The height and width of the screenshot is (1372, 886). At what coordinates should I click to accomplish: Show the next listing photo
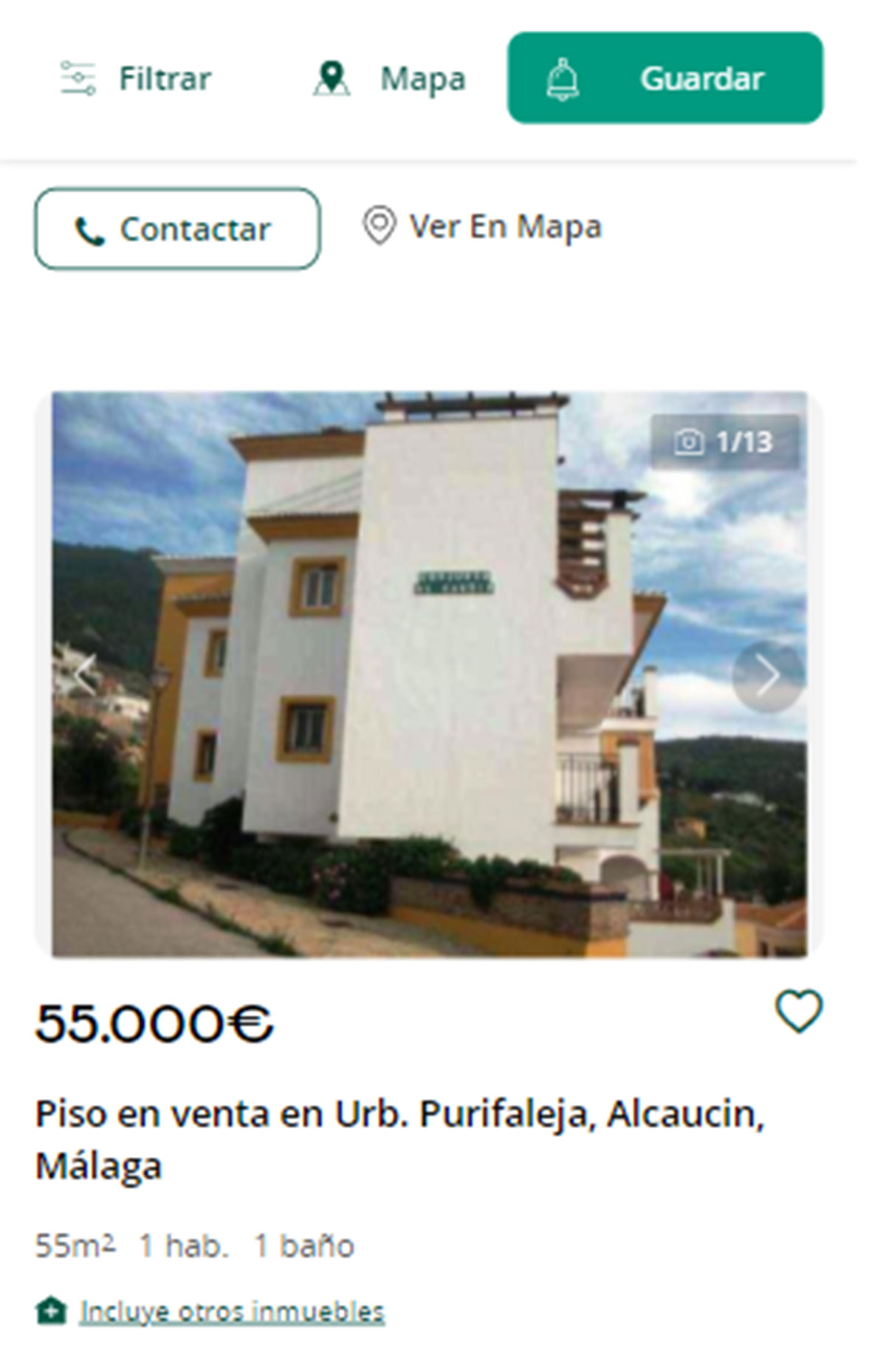[x=768, y=675]
